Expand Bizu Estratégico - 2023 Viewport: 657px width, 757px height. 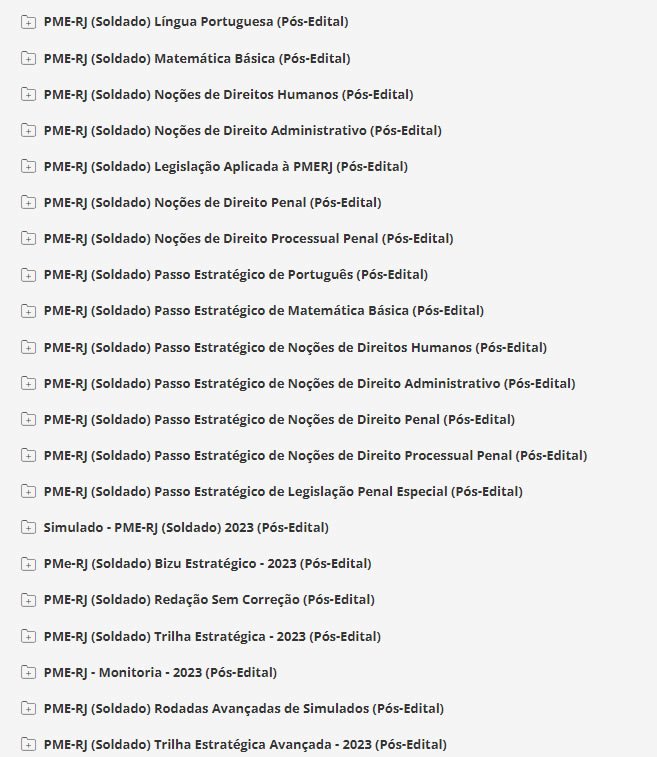pyautogui.click(x=28, y=563)
